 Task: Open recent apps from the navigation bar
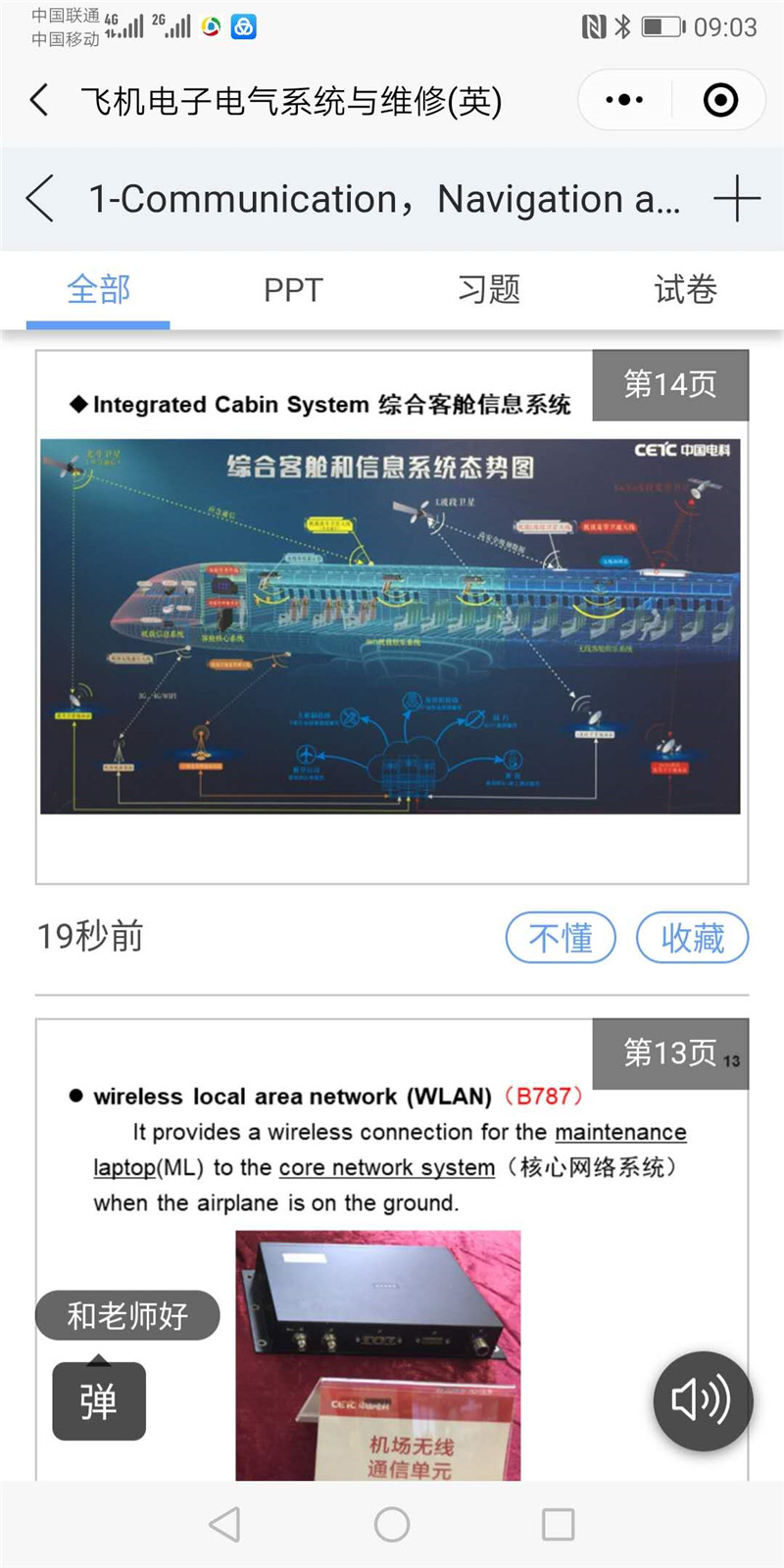click(558, 1524)
